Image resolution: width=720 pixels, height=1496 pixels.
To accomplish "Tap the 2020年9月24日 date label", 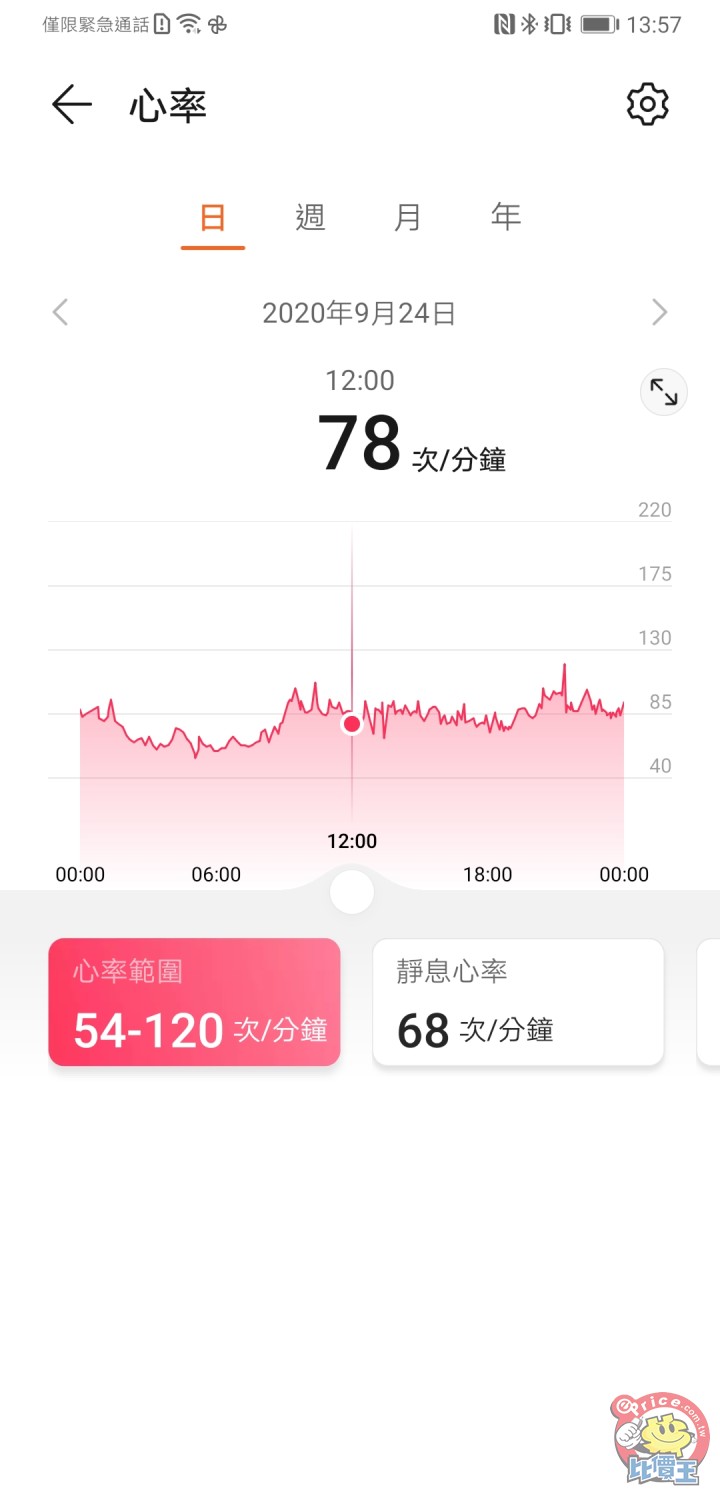I will point(359,314).
